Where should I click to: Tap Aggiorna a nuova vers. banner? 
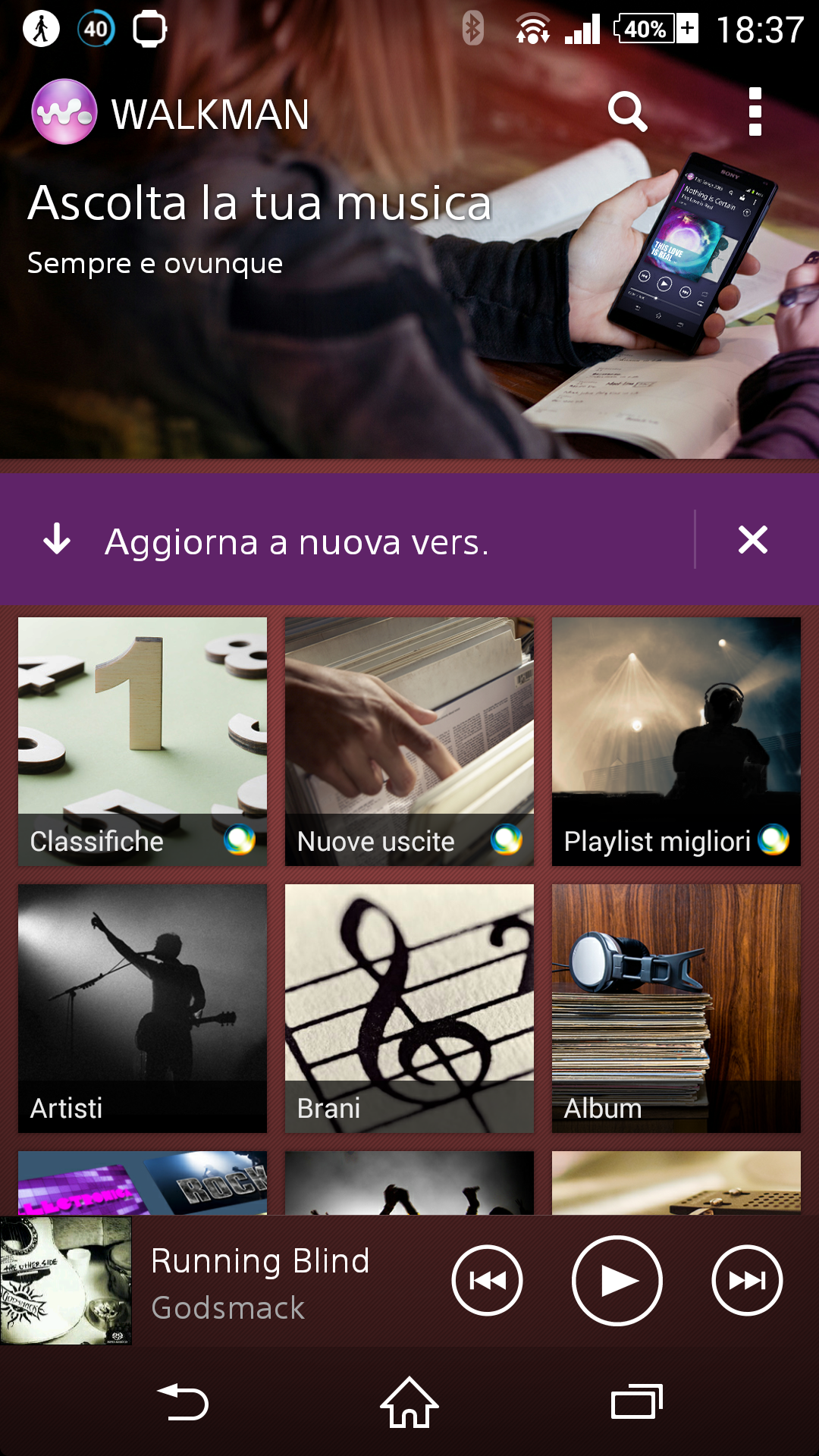[x=296, y=541]
